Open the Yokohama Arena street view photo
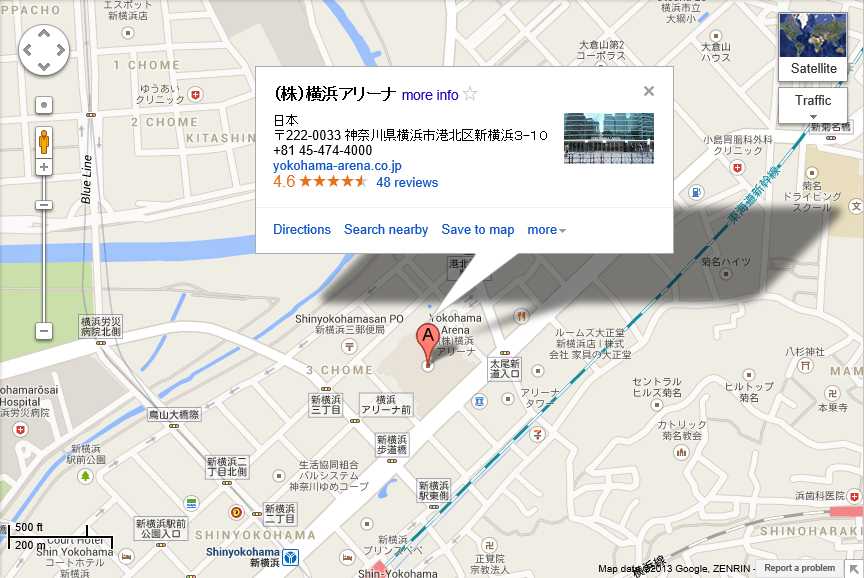 609,138
